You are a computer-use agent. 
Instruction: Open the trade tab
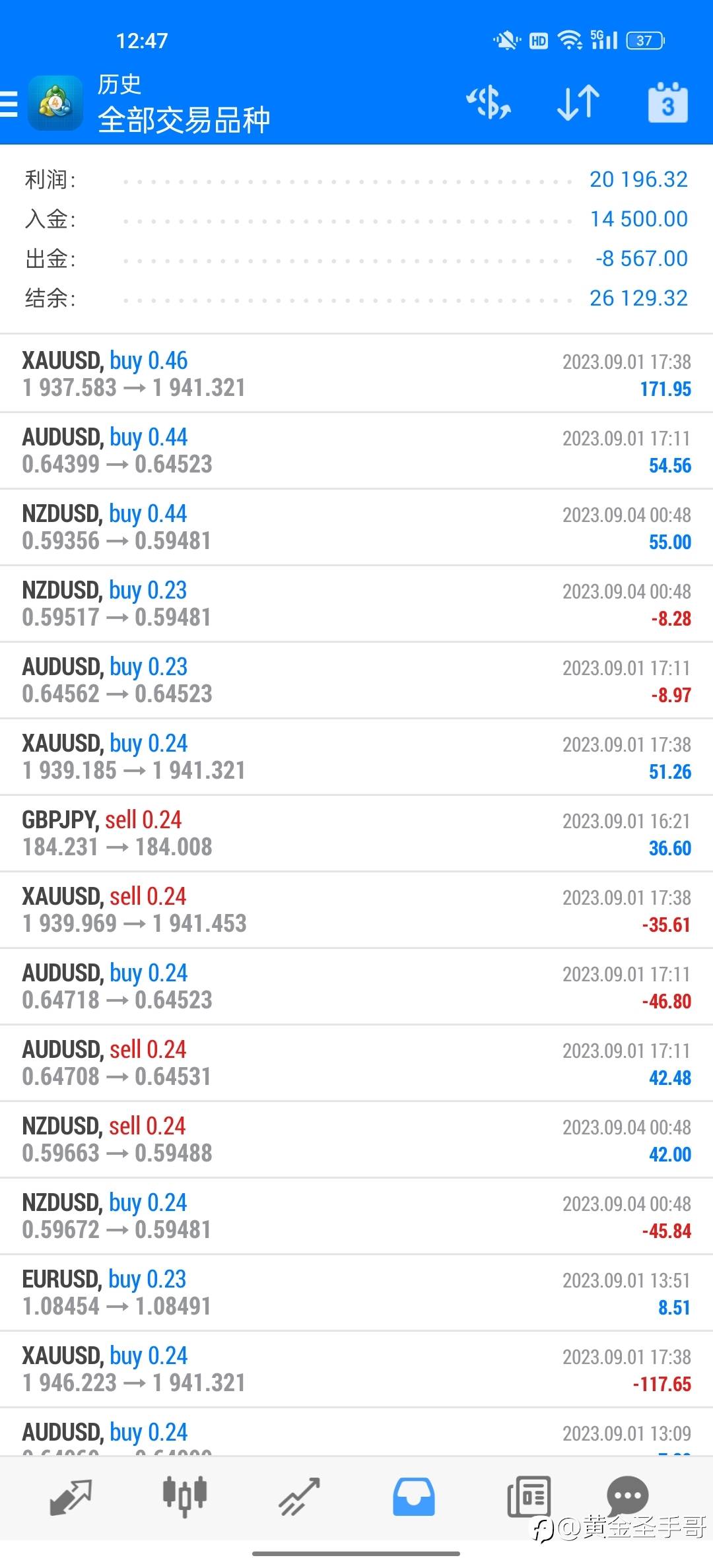click(299, 1497)
